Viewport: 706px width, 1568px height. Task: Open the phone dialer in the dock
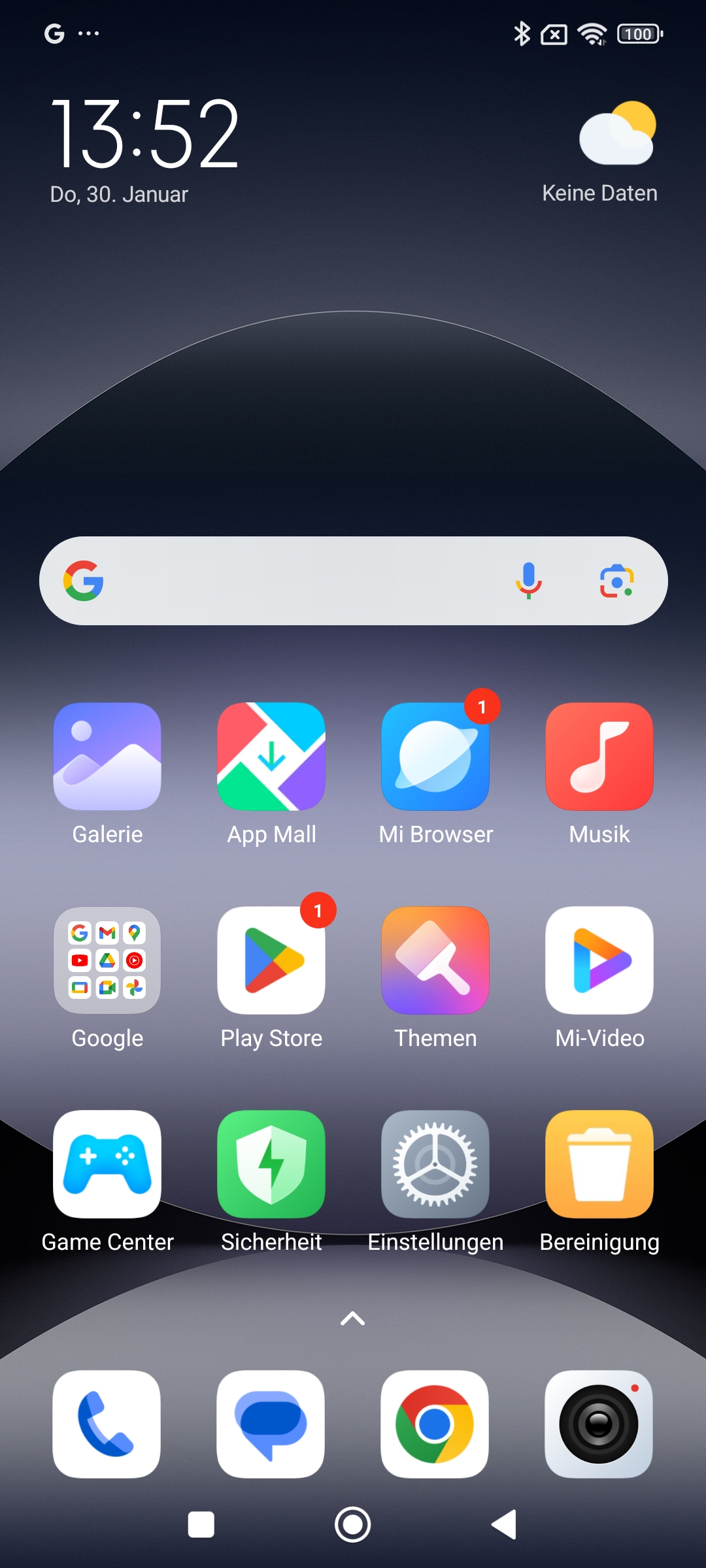(x=107, y=1424)
